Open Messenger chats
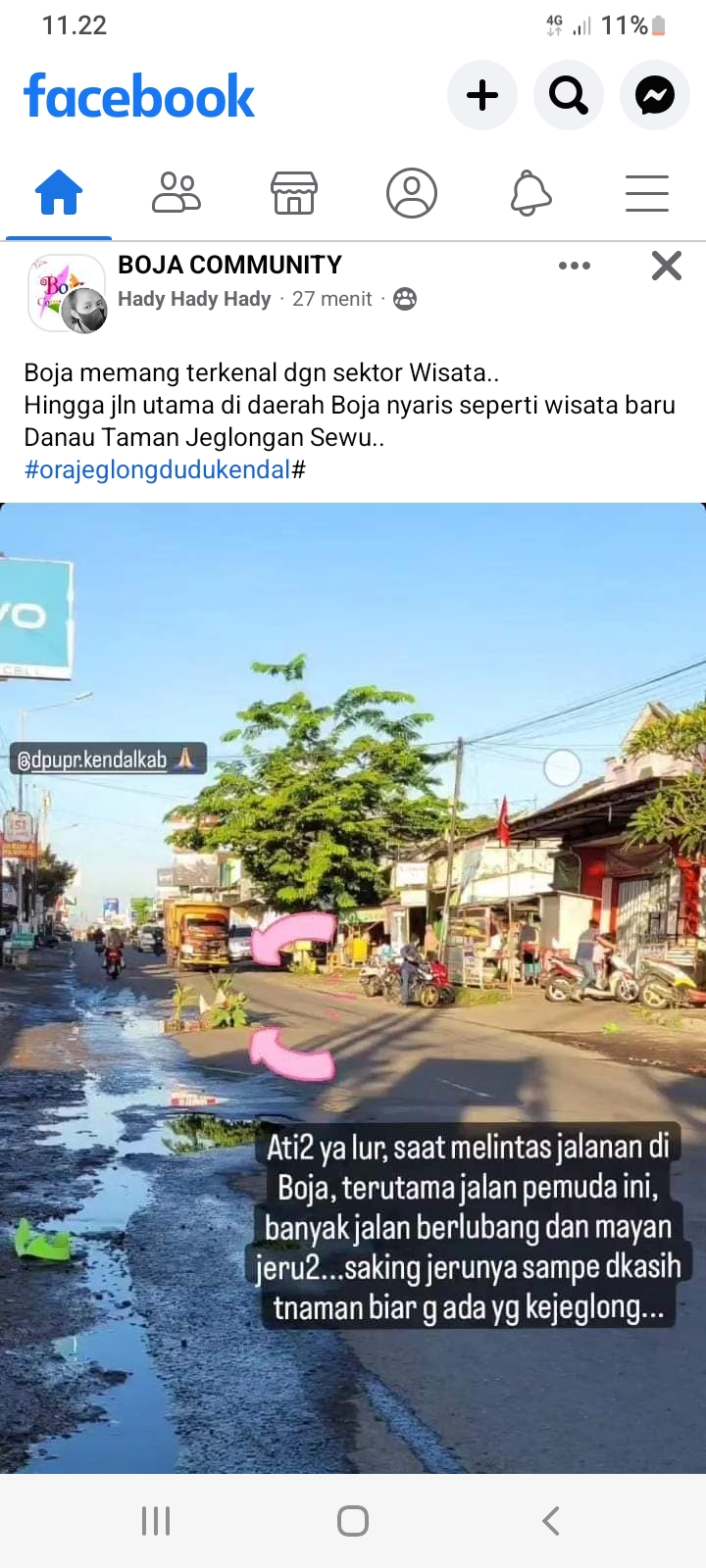The width and height of the screenshot is (706, 1568). point(654,95)
